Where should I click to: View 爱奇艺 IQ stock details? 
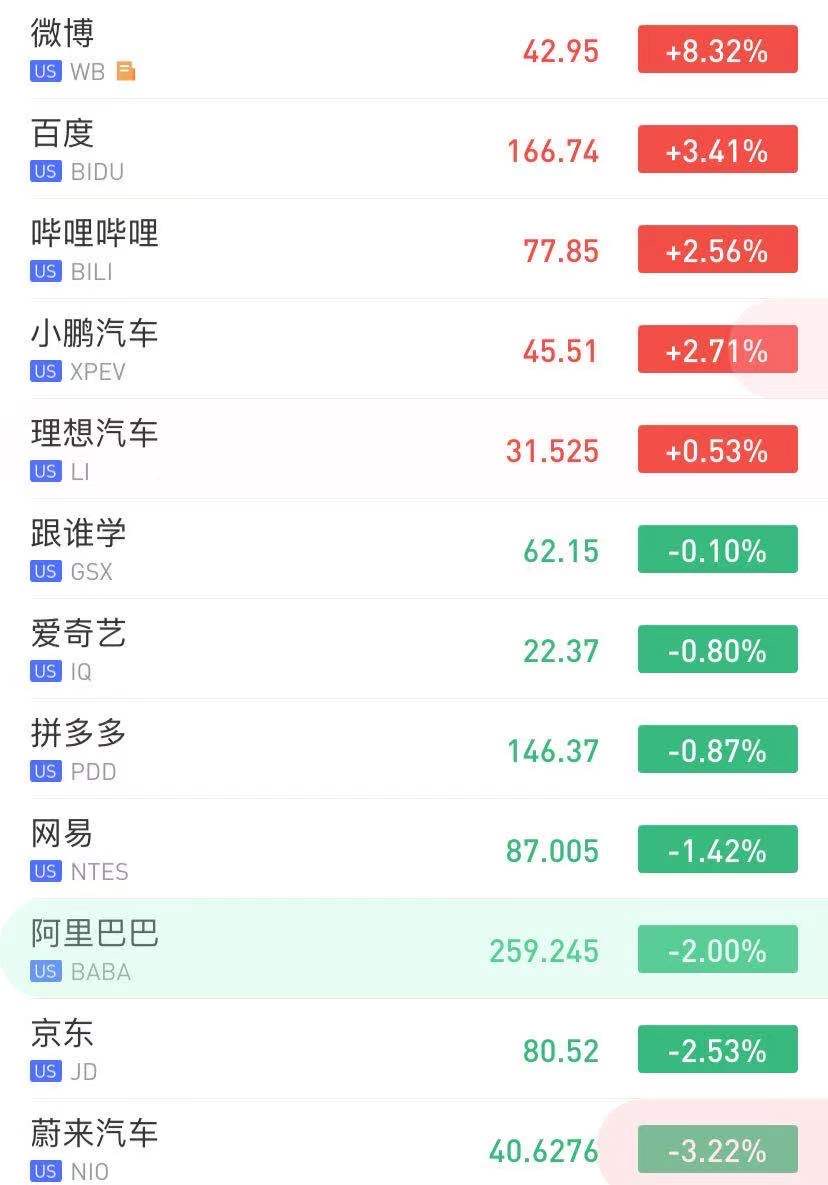point(300,650)
